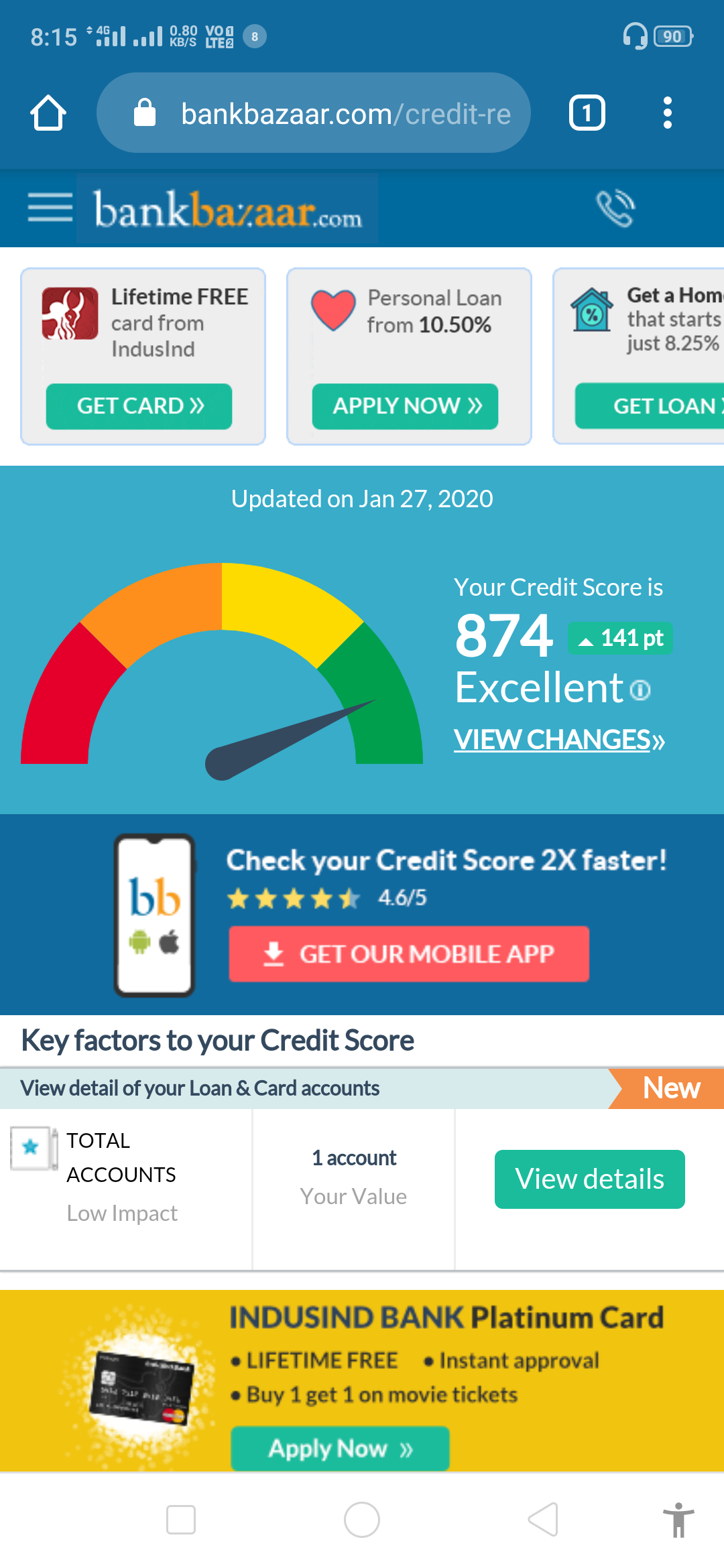Open the bankbazaar hamburger menu

click(50, 207)
